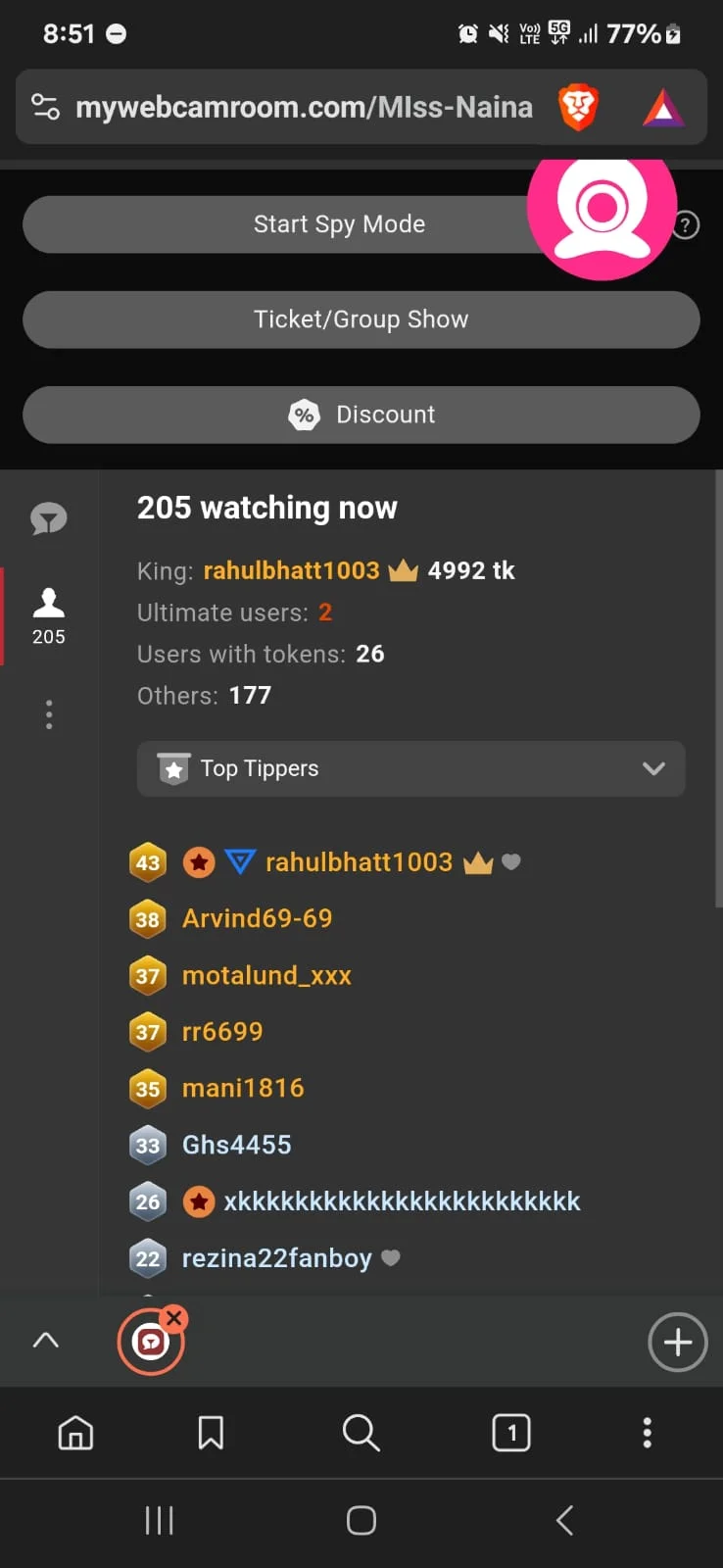Open the browser tab switcher
This screenshot has width=723, height=1568.
tap(511, 1433)
